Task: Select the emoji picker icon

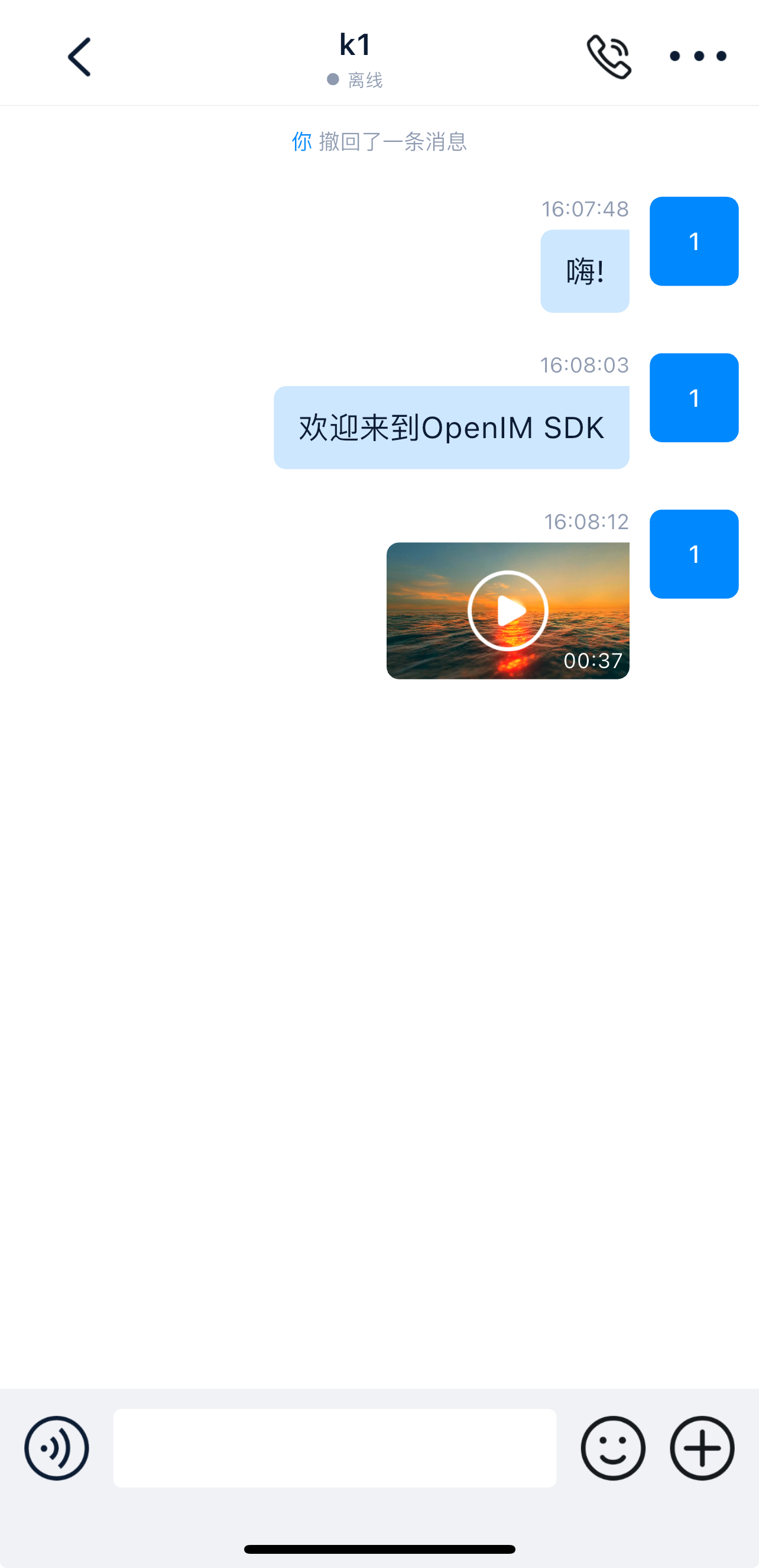Action: tap(613, 1449)
